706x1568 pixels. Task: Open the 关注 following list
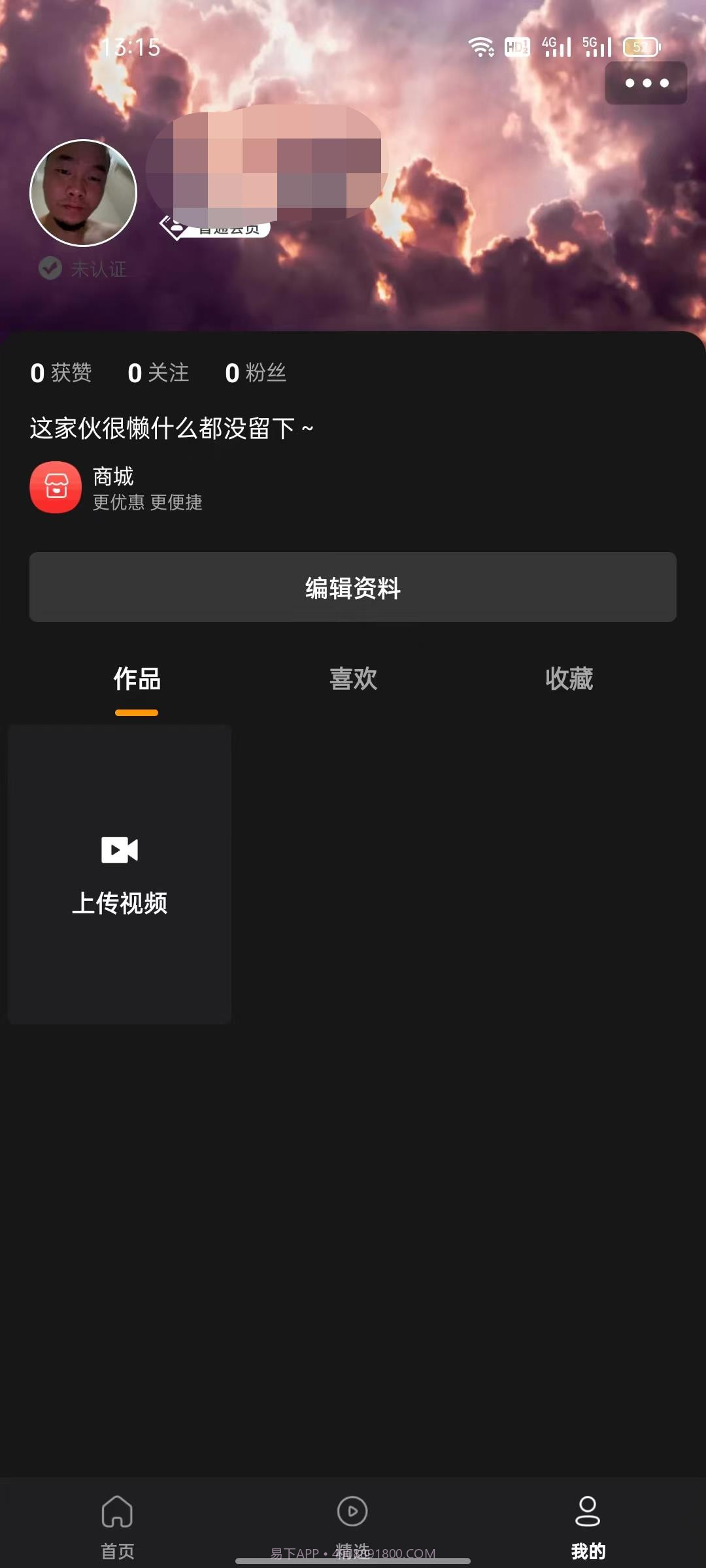[158, 371]
